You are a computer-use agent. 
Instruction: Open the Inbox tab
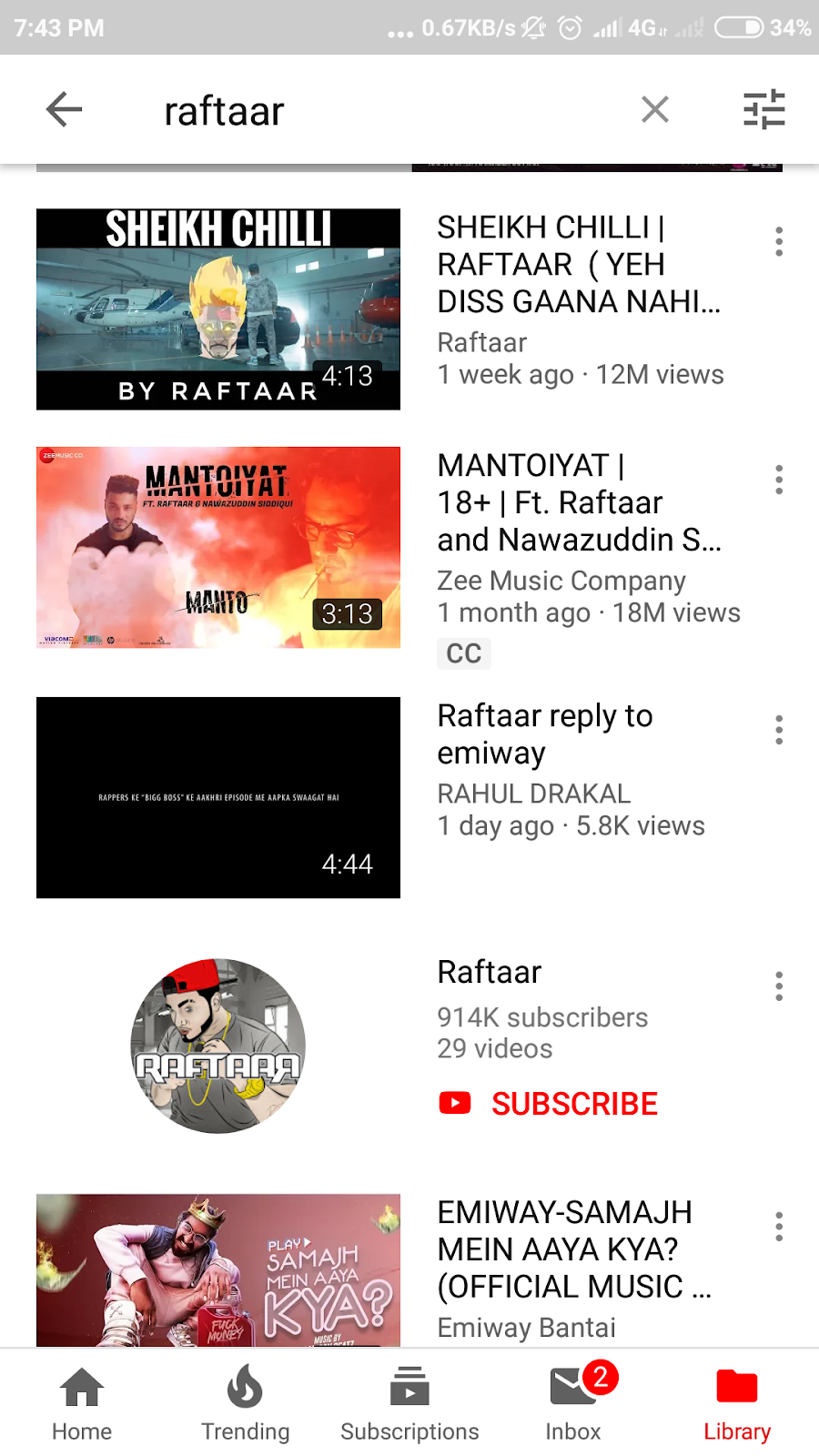pos(573,1403)
